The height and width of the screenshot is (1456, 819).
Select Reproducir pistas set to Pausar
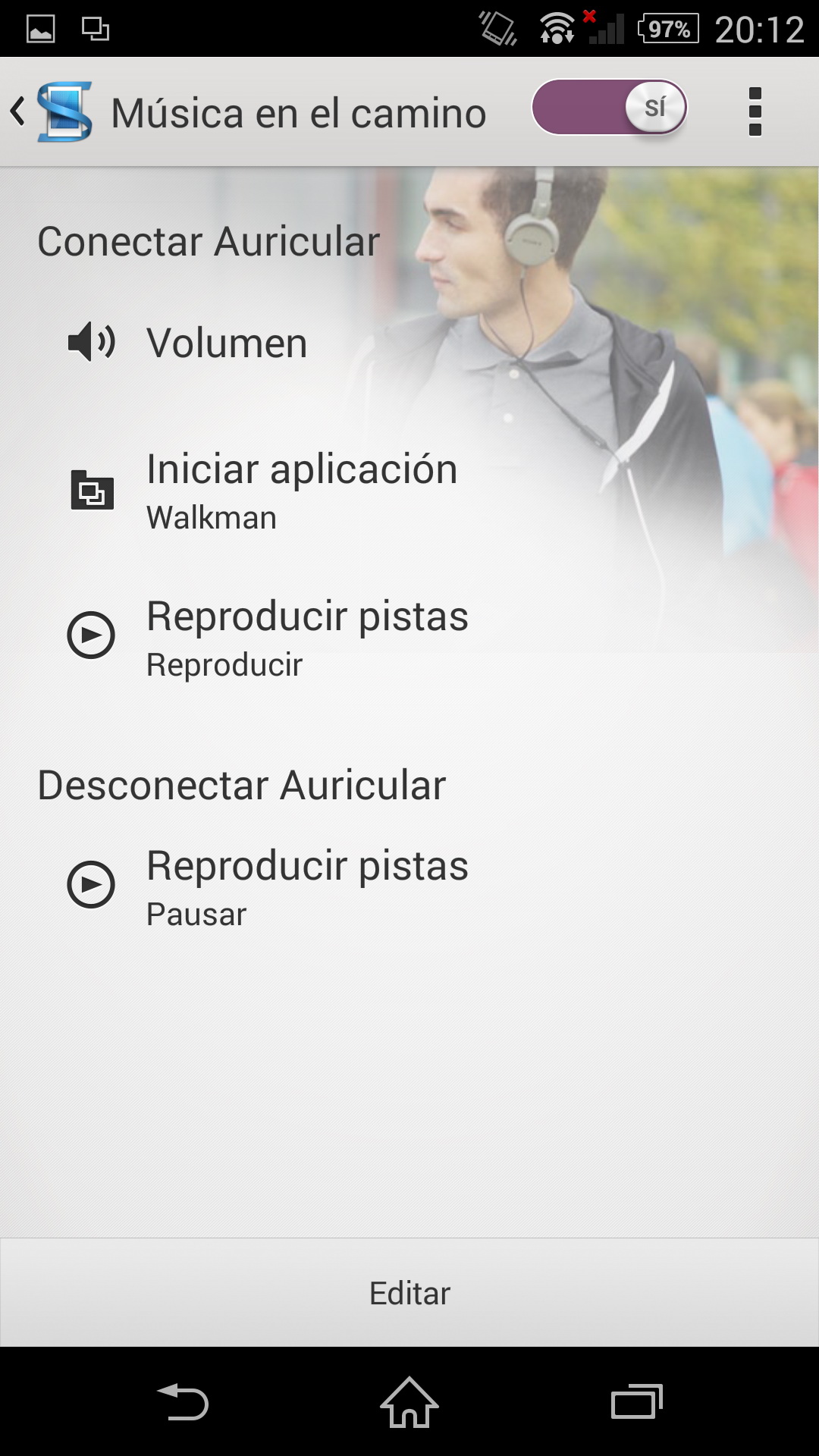[306, 886]
